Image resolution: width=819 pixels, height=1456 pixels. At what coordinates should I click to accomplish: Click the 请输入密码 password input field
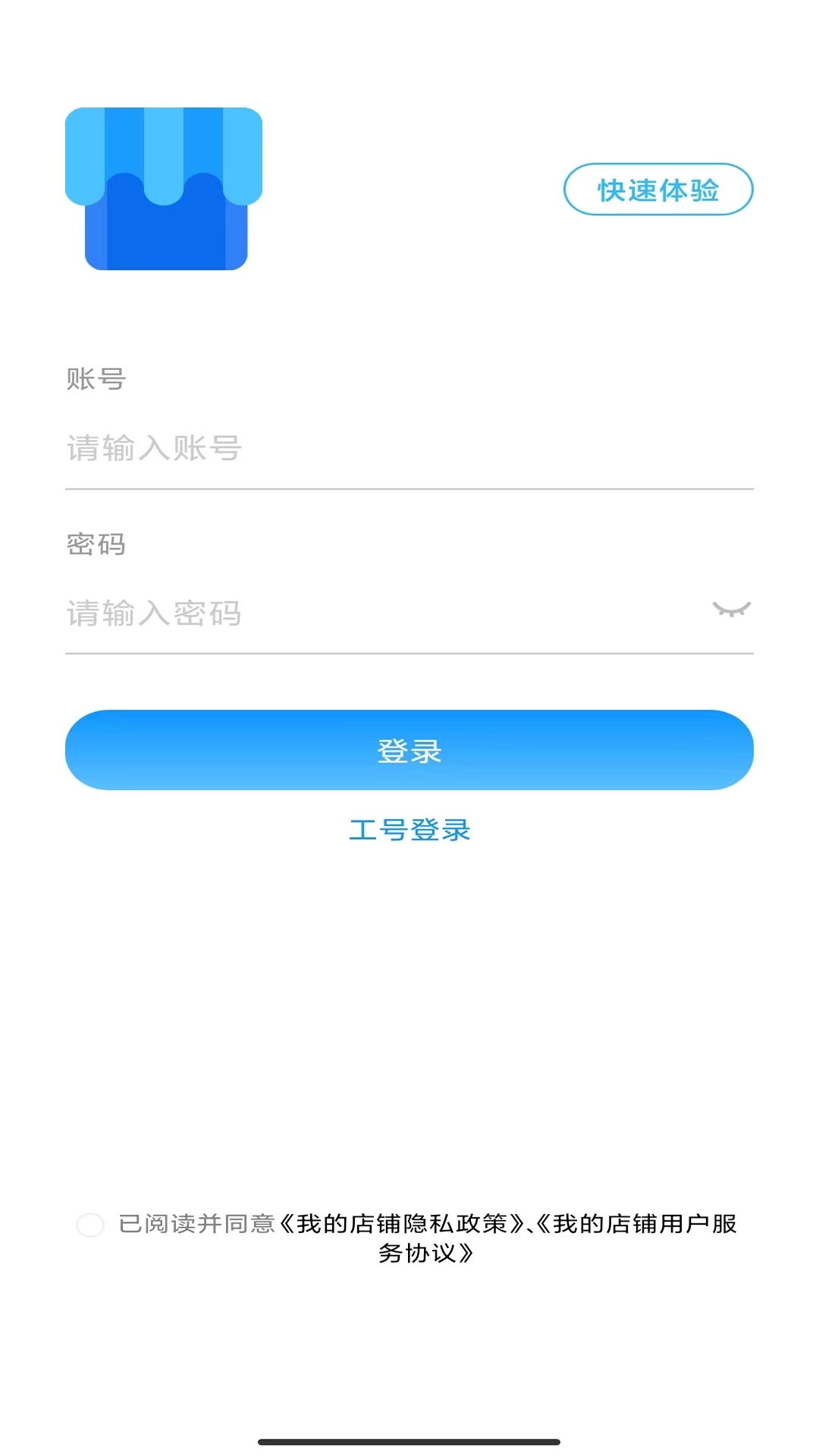pyautogui.click(x=303, y=614)
